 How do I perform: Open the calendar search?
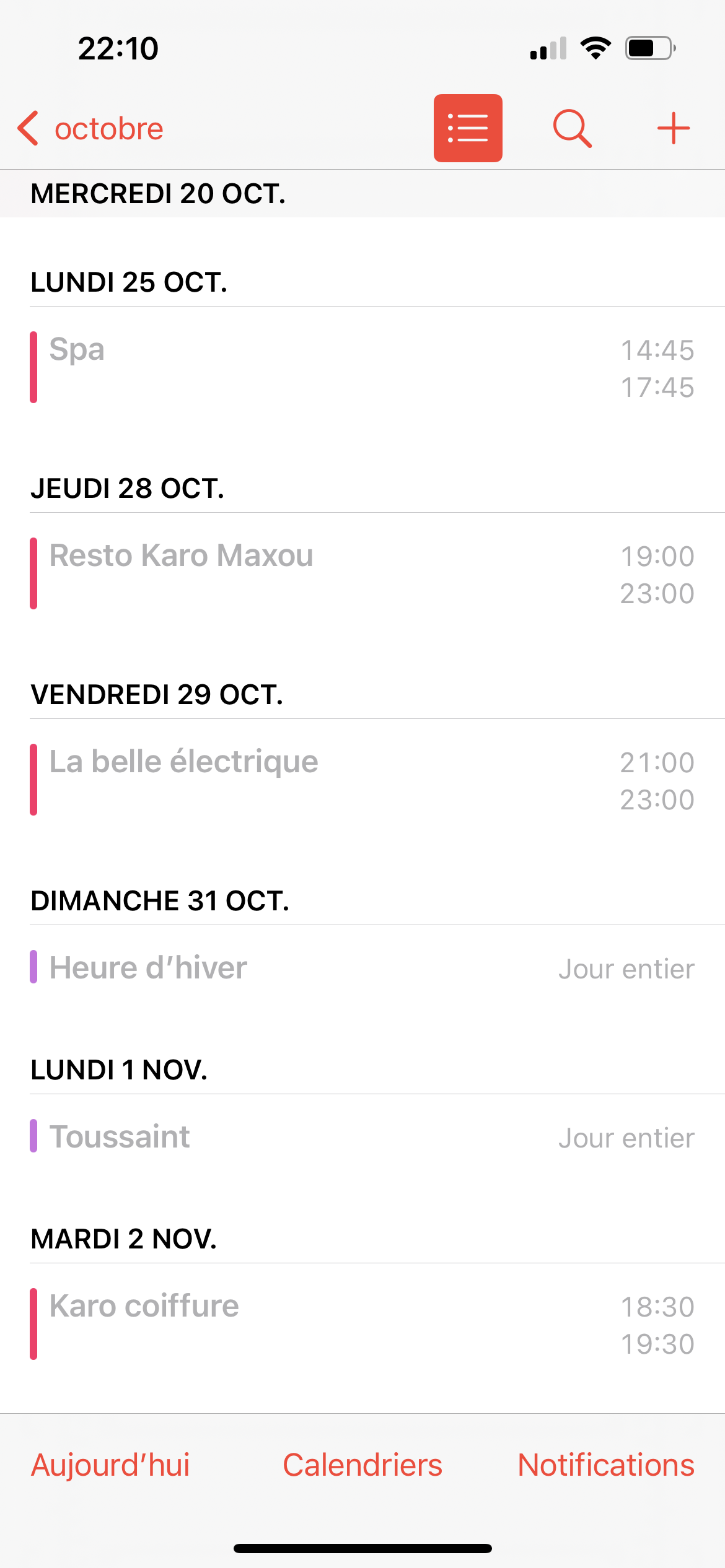coord(572,128)
